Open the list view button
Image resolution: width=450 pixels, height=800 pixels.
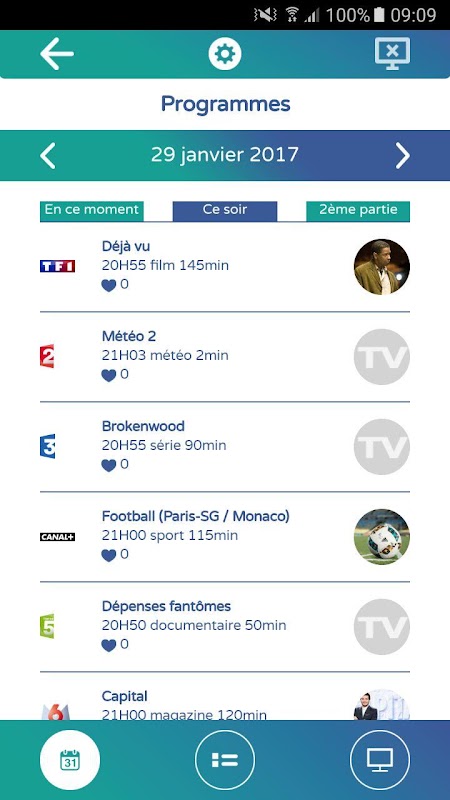[225, 760]
